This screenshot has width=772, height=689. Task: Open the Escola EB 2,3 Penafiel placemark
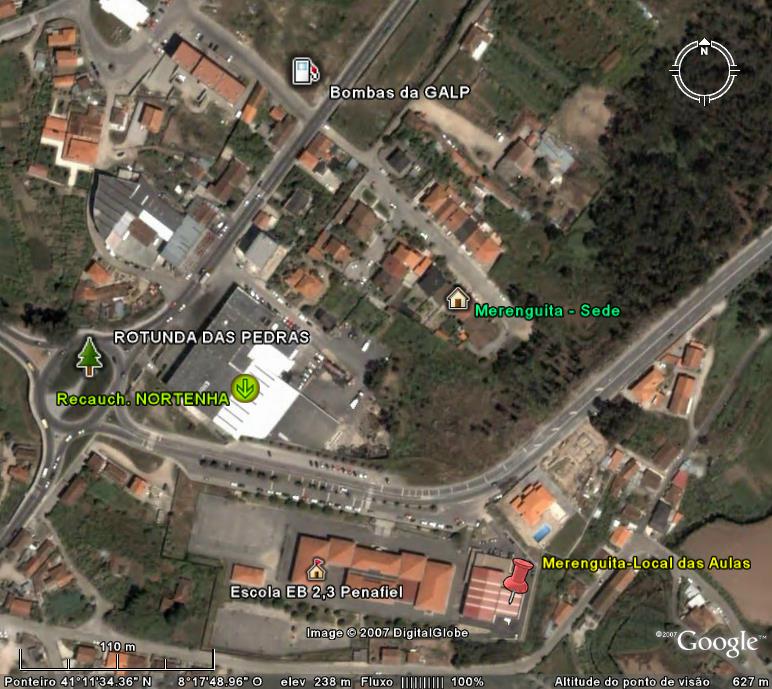click(317, 570)
